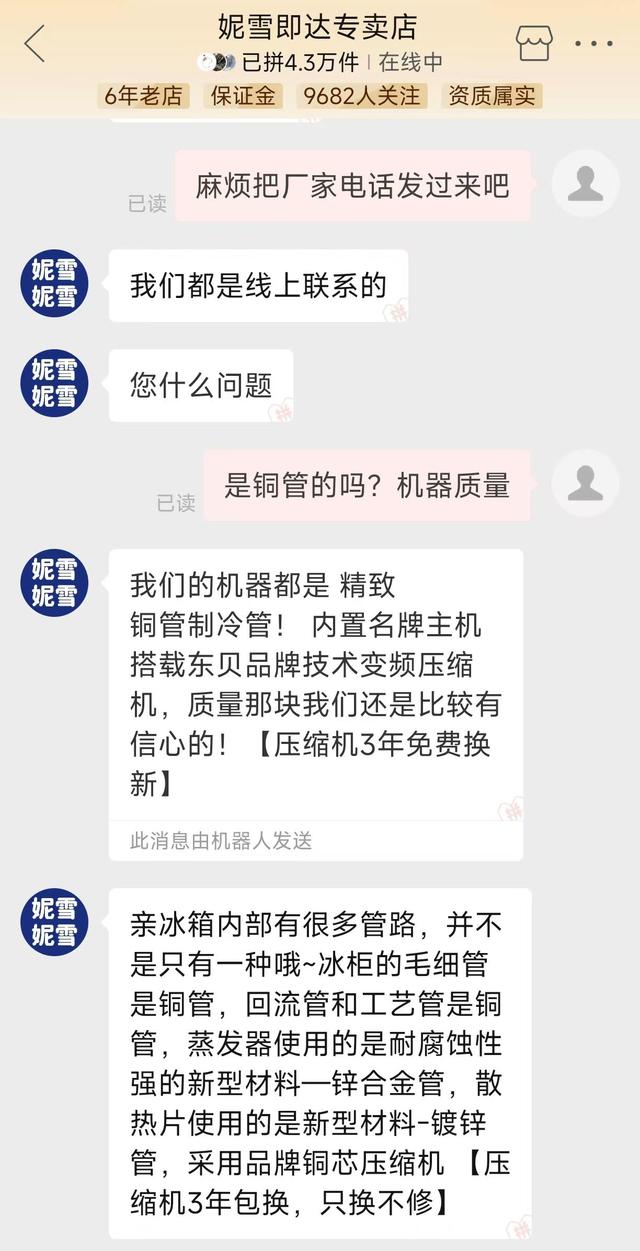640x1251 pixels.
Task: Tap the 妮雪即达专卖店 store title
Action: coord(317,26)
